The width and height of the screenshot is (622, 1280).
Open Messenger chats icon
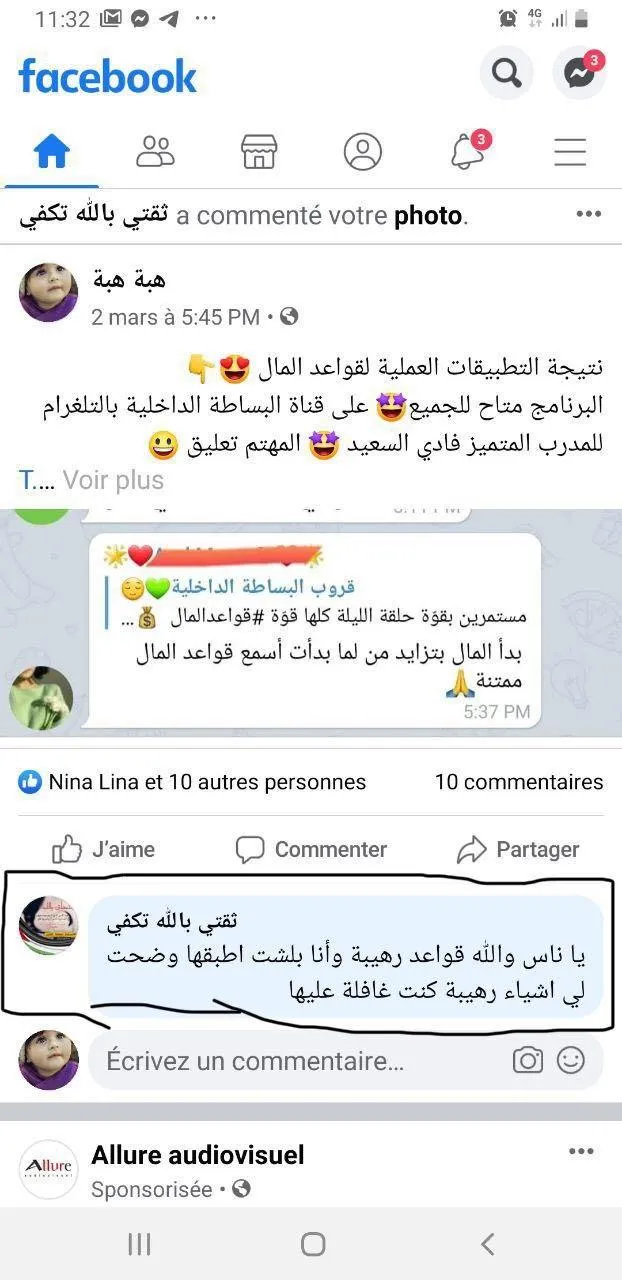[x=580, y=73]
